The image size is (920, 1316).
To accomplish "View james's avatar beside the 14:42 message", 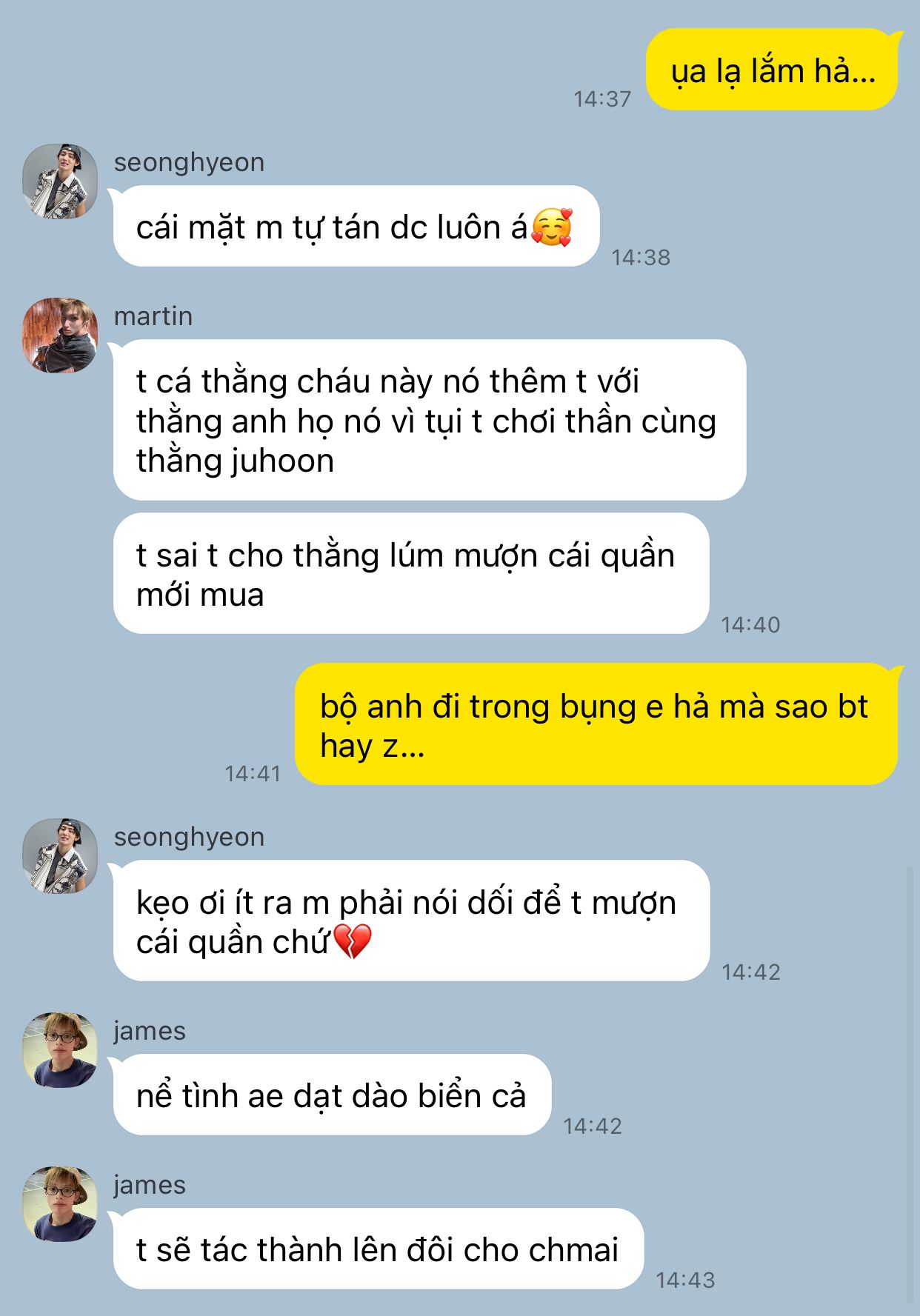I will [x=60, y=1050].
